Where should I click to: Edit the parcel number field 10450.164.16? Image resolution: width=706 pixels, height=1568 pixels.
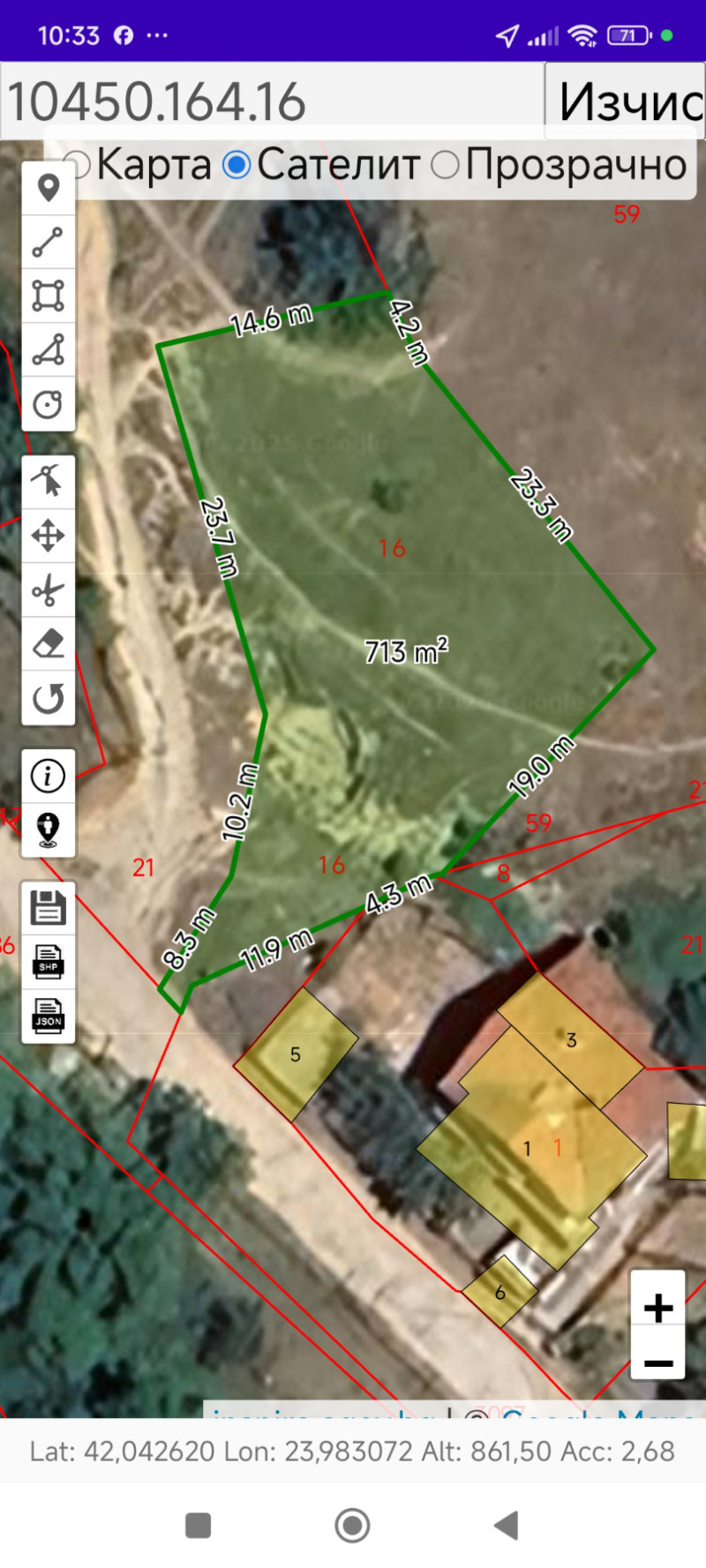[x=269, y=101]
